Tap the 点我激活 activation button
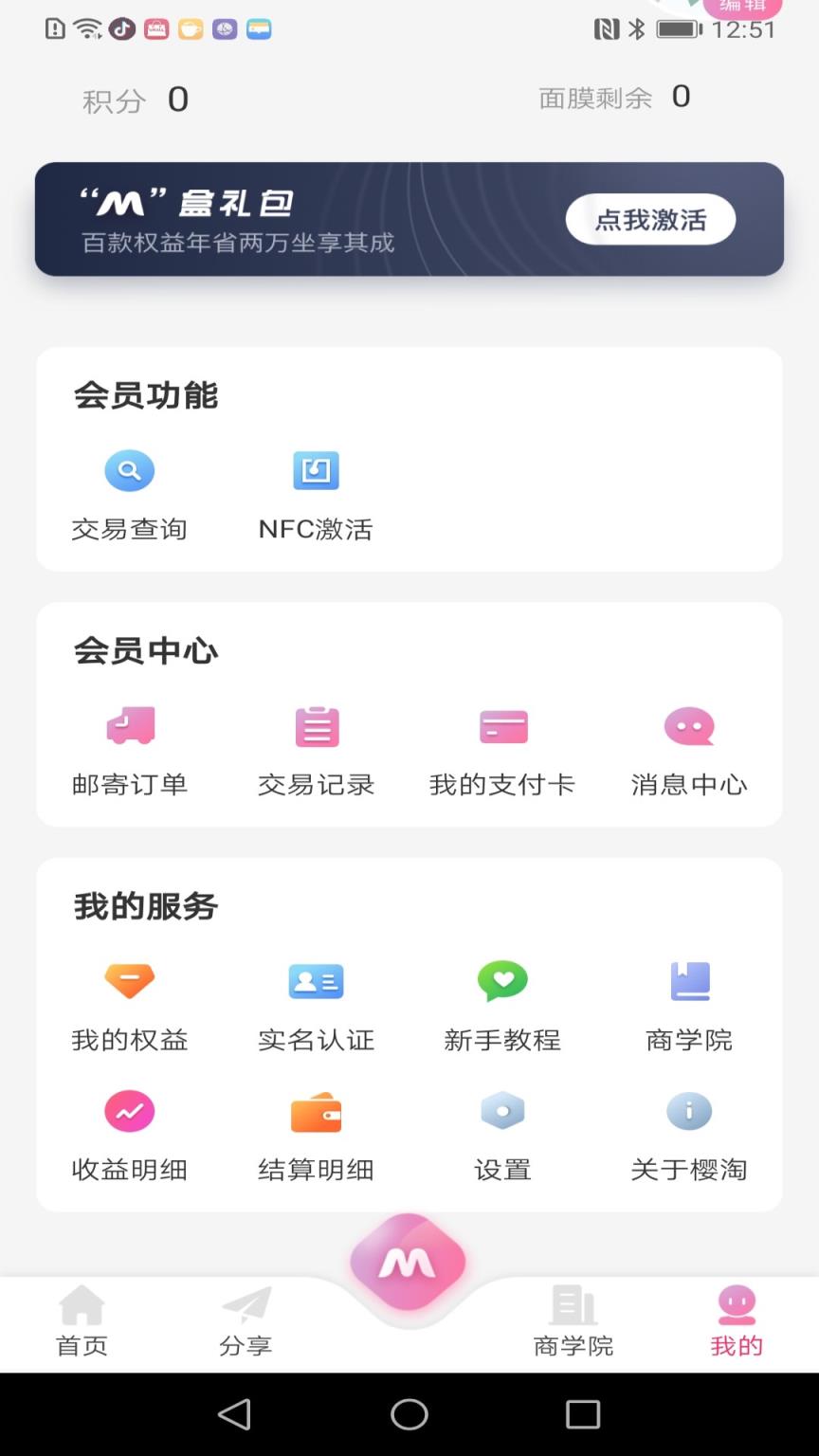Viewport: 819px width, 1456px height. [x=649, y=219]
